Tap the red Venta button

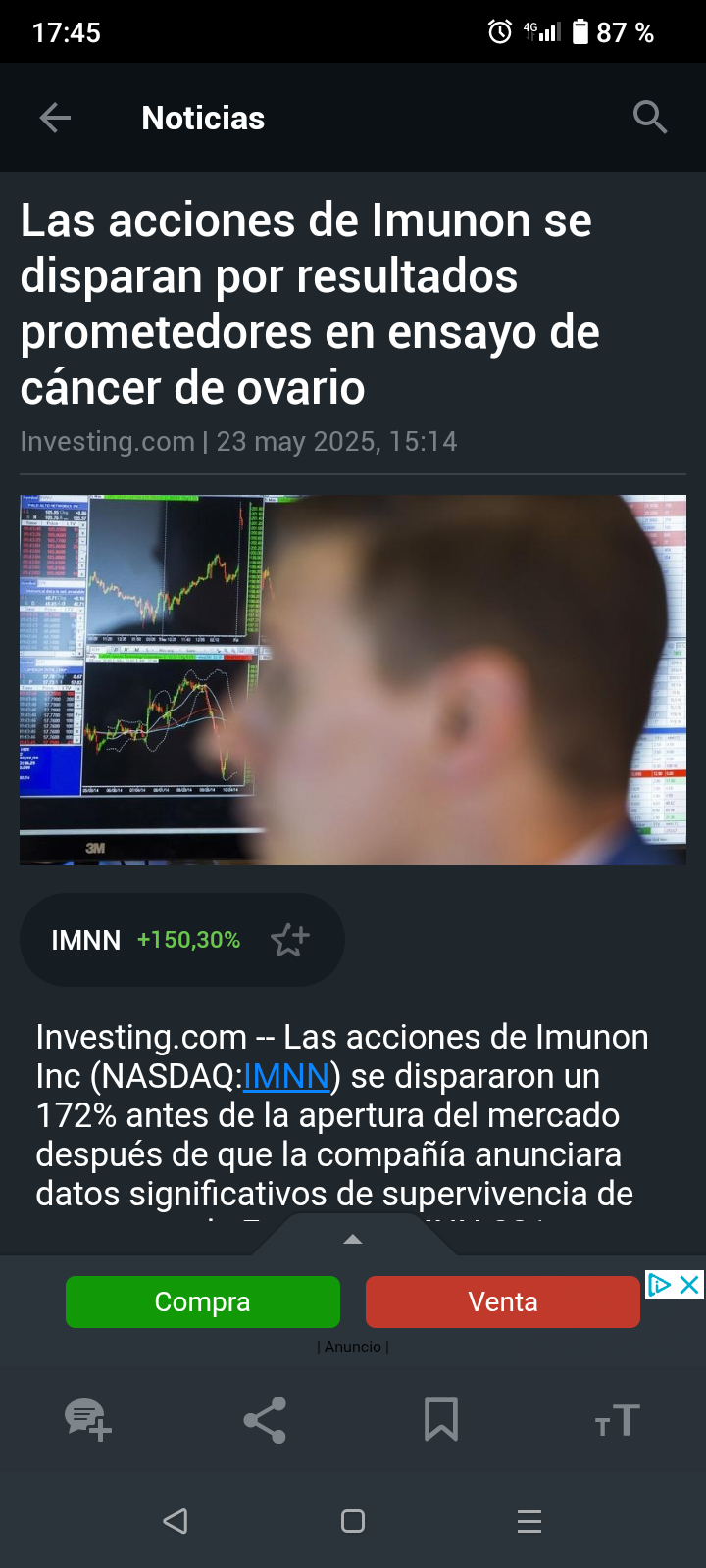pyautogui.click(x=503, y=1301)
